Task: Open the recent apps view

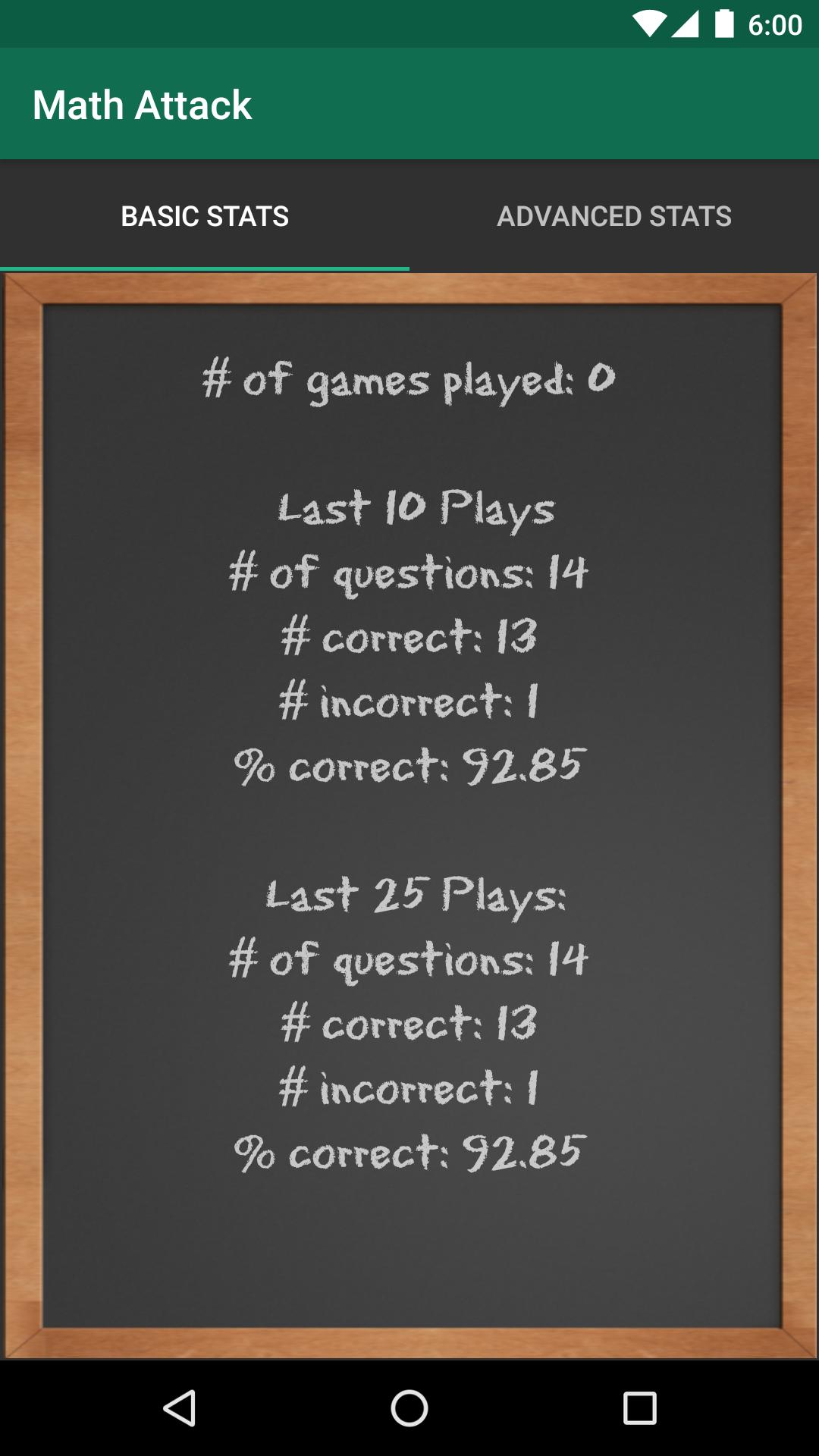Action: pos(639,1408)
